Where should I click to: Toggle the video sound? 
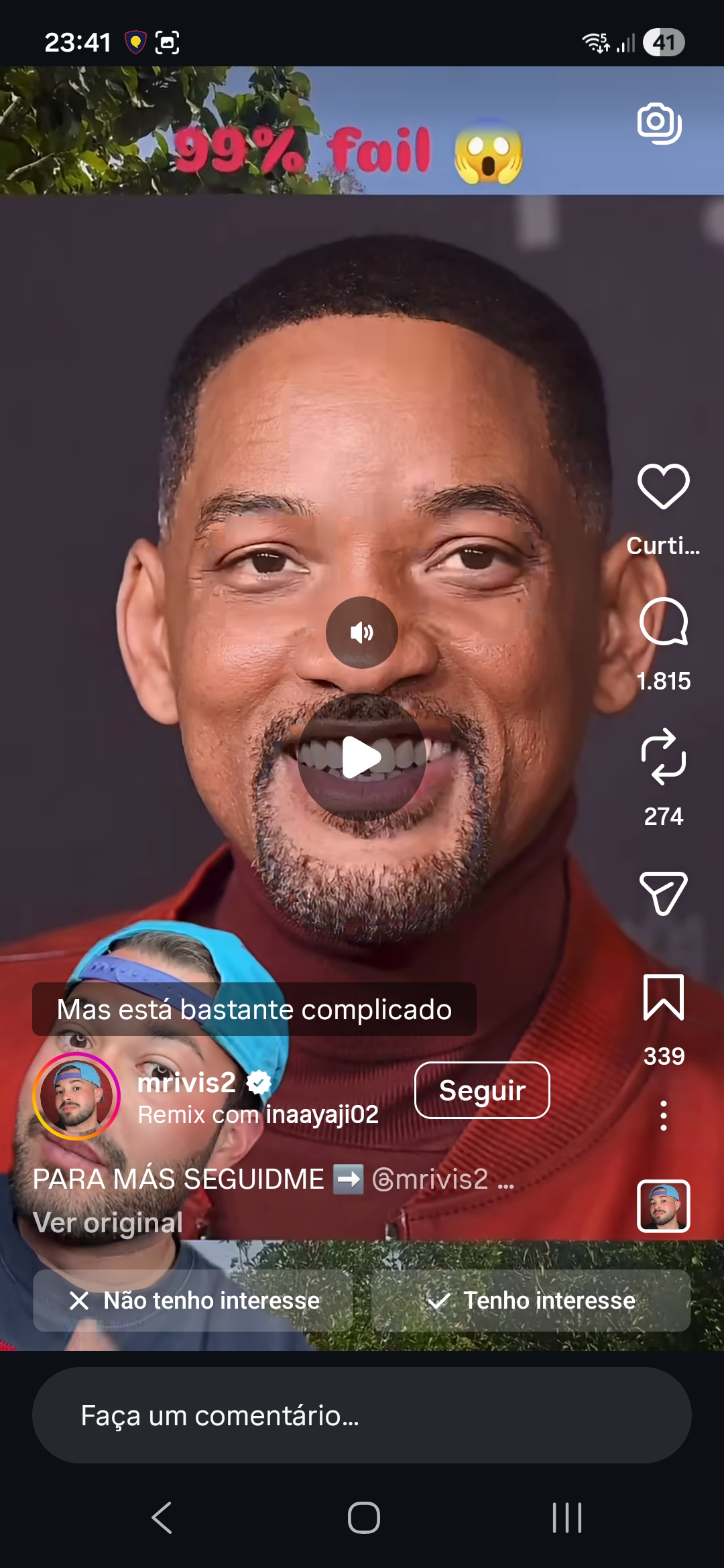(361, 632)
